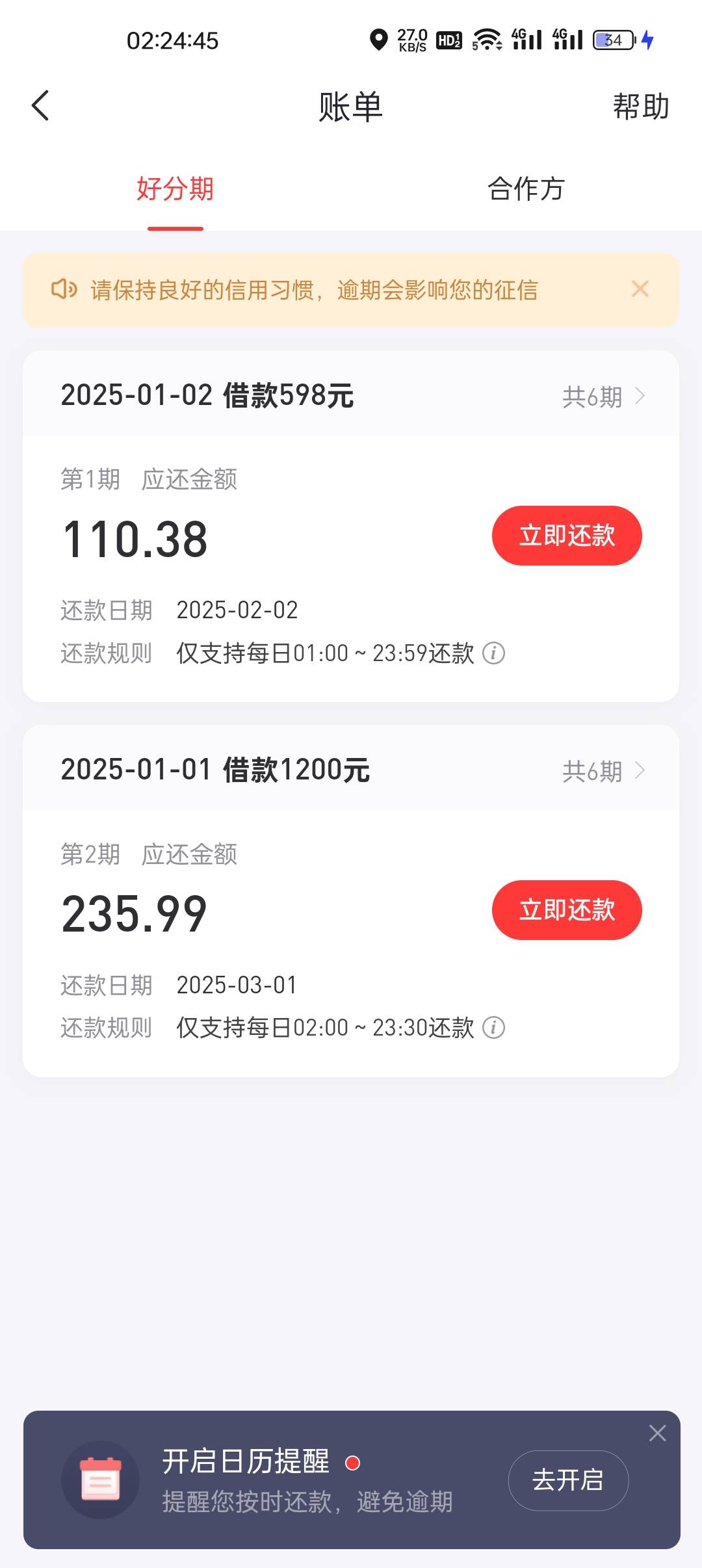View repayment rule info for 01:00~23:59

(494, 653)
